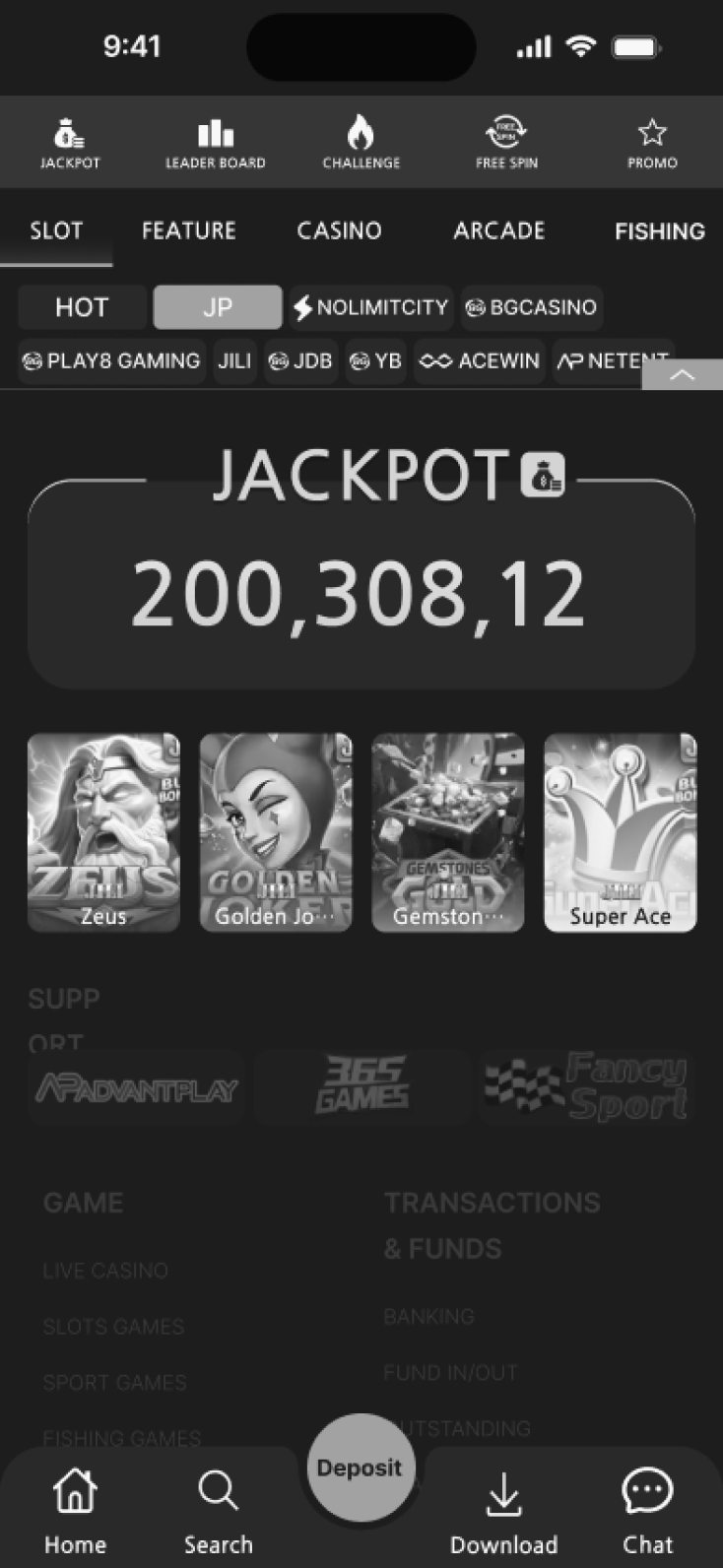
Task: Tap the Deposit button
Action: (360, 1468)
